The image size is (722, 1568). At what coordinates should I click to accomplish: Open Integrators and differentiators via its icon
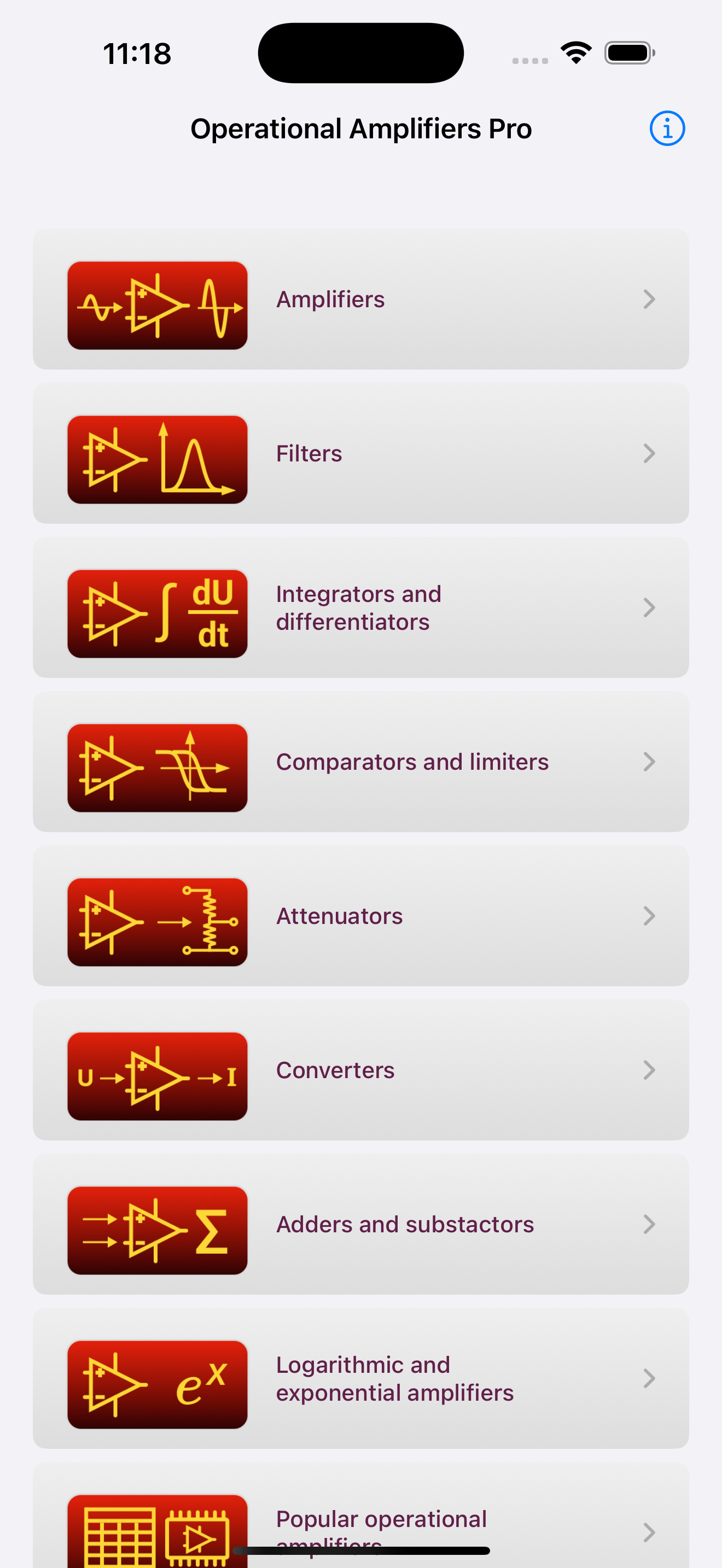click(157, 613)
